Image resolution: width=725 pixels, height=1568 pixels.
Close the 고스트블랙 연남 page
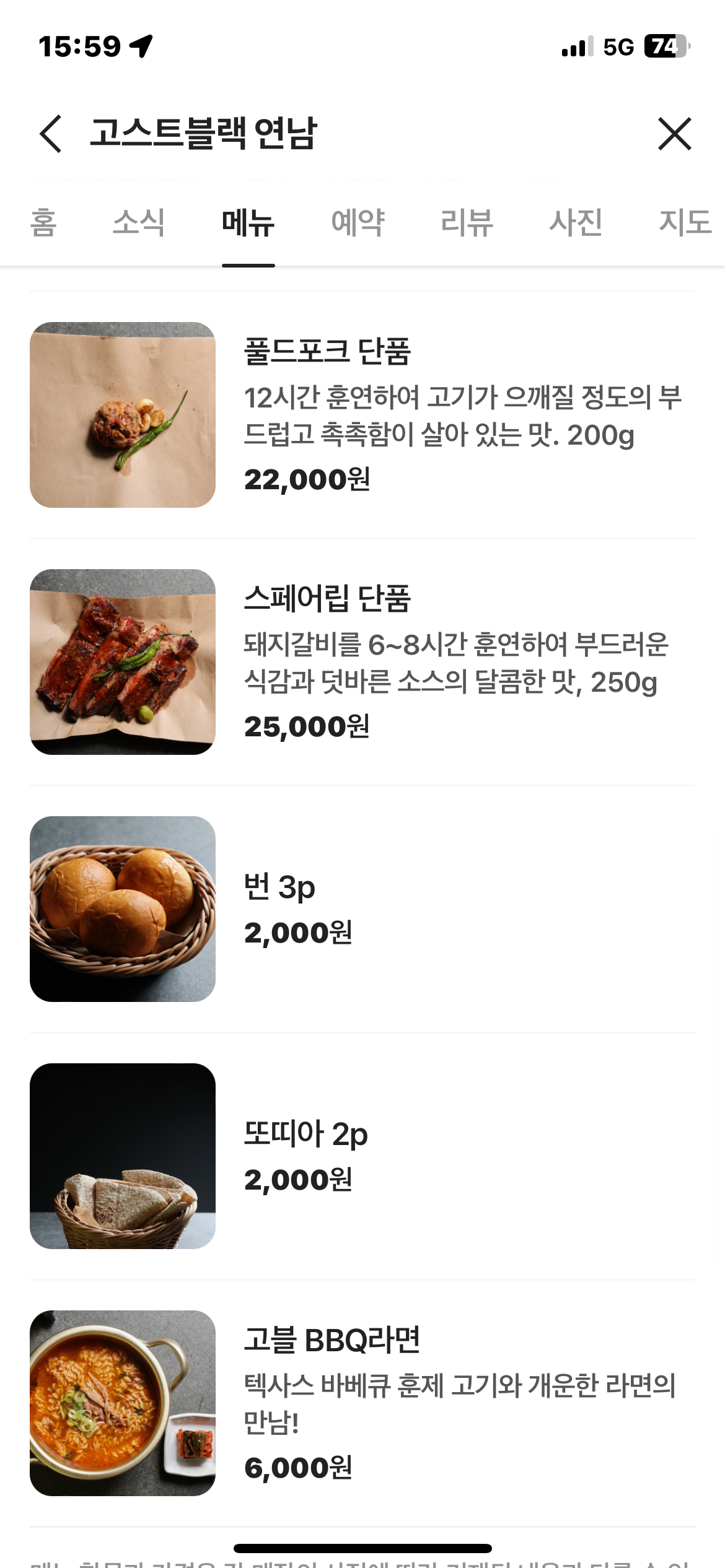click(x=674, y=134)
